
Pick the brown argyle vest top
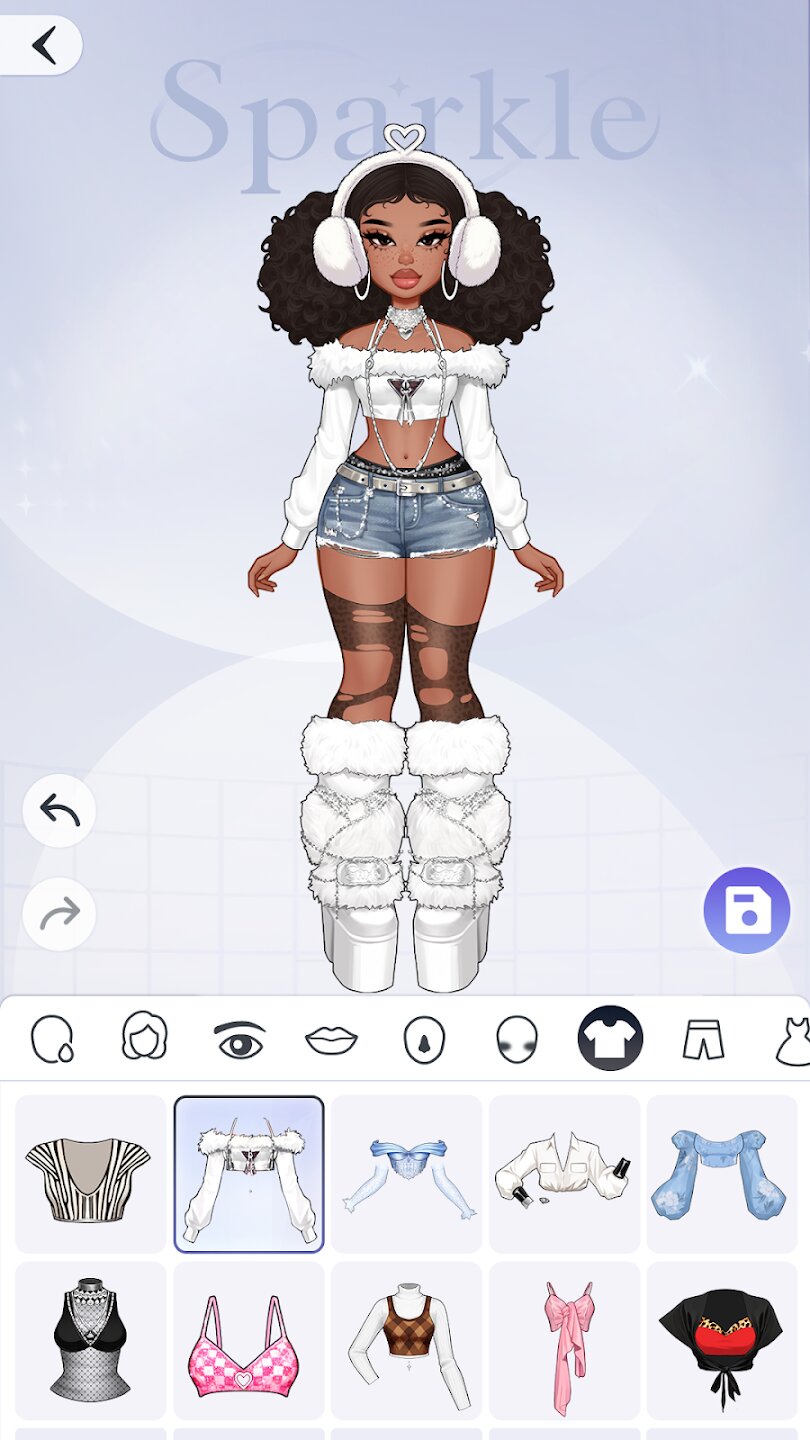406,1340
